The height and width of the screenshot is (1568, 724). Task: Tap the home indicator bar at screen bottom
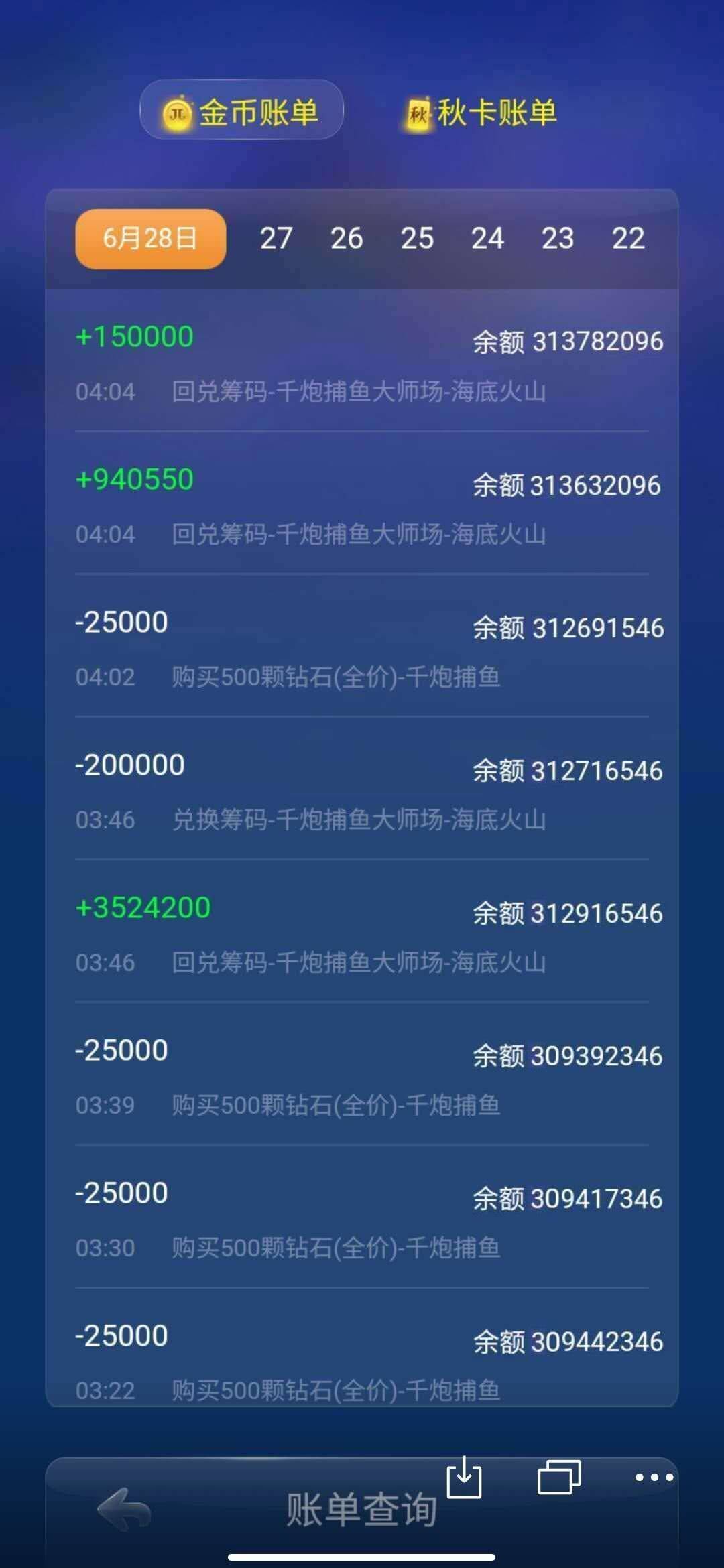pyautogui.click(x=362, y=1555)
